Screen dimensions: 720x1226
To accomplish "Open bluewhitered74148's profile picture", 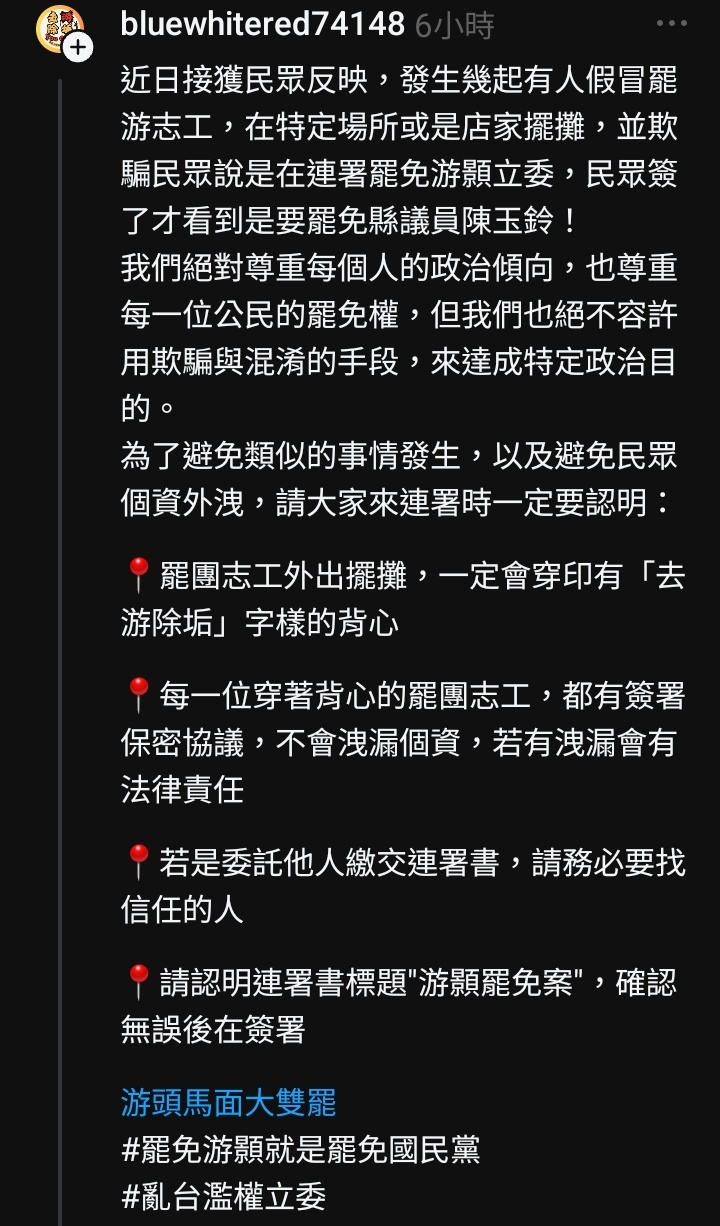I will [56, 26].
